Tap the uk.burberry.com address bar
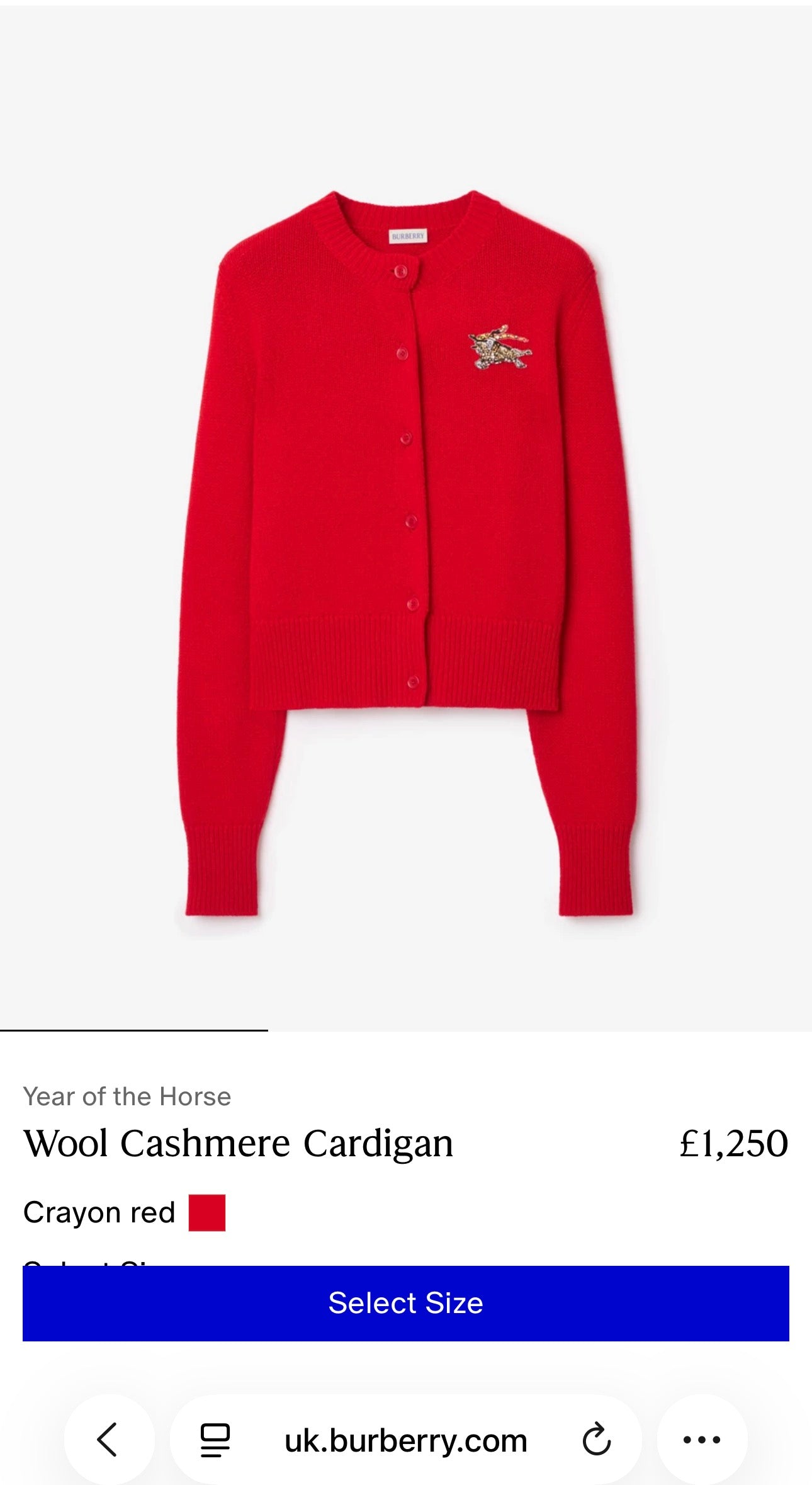Image resolution: width=812 pixels, height=1485 pixels. pos(405,1441)
